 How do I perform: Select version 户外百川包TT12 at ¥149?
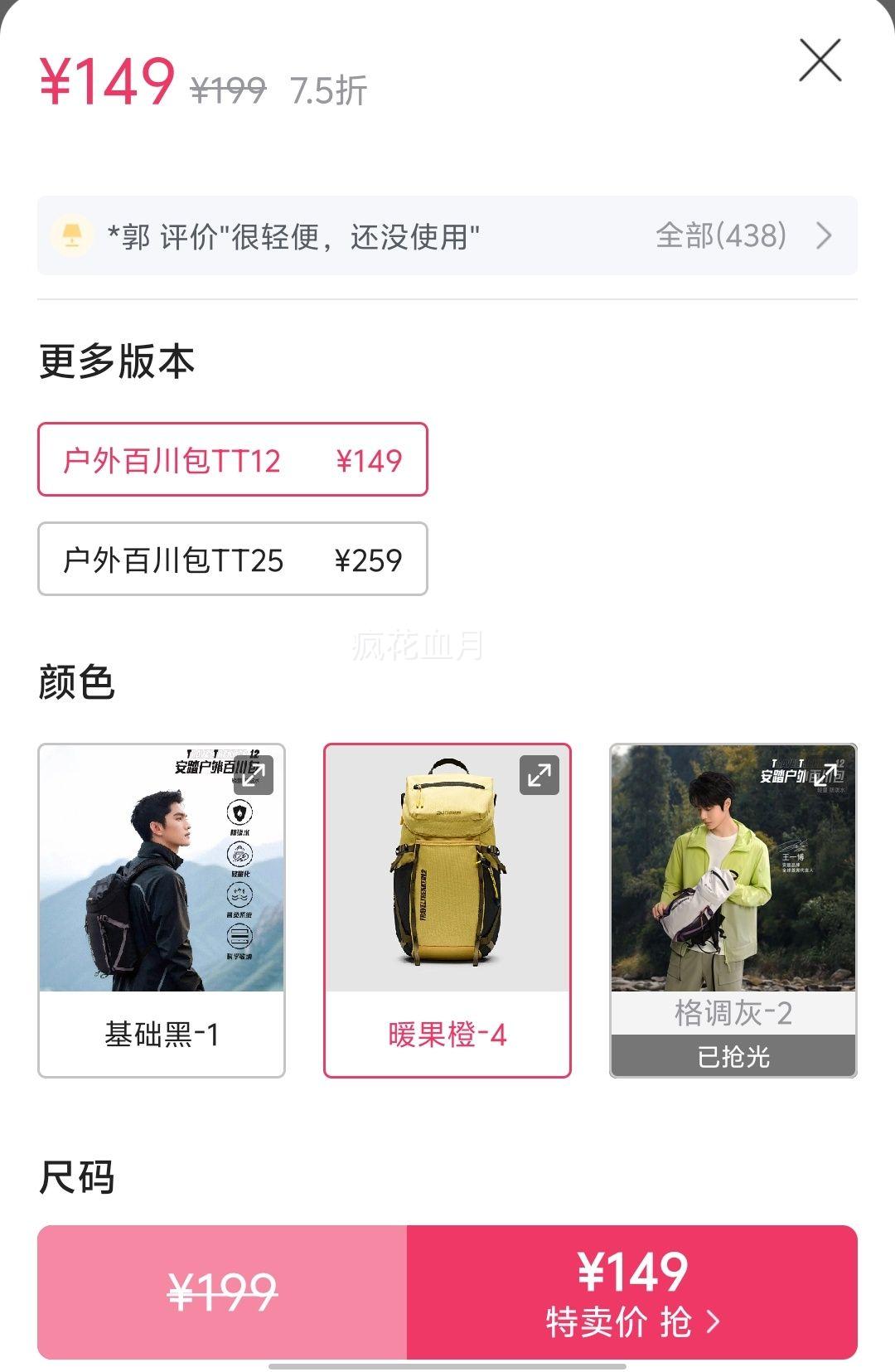pyautogui.click(x=233, y=460)
